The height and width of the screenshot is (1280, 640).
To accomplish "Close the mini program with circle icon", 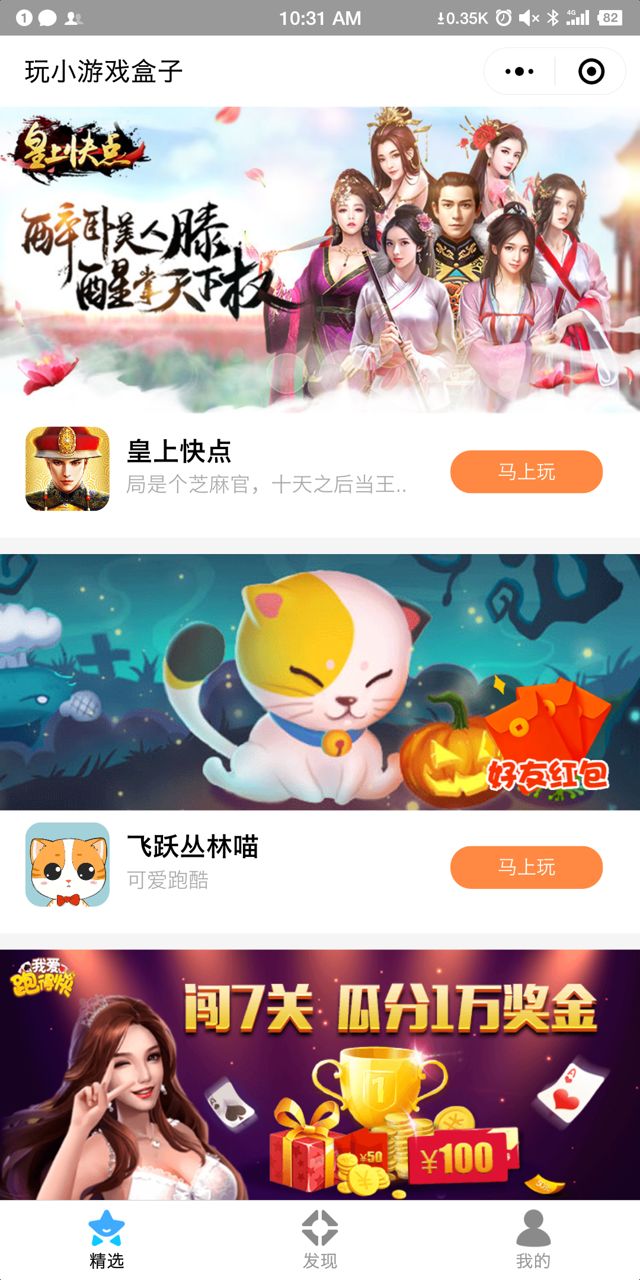I will click(x=591, y=72).
